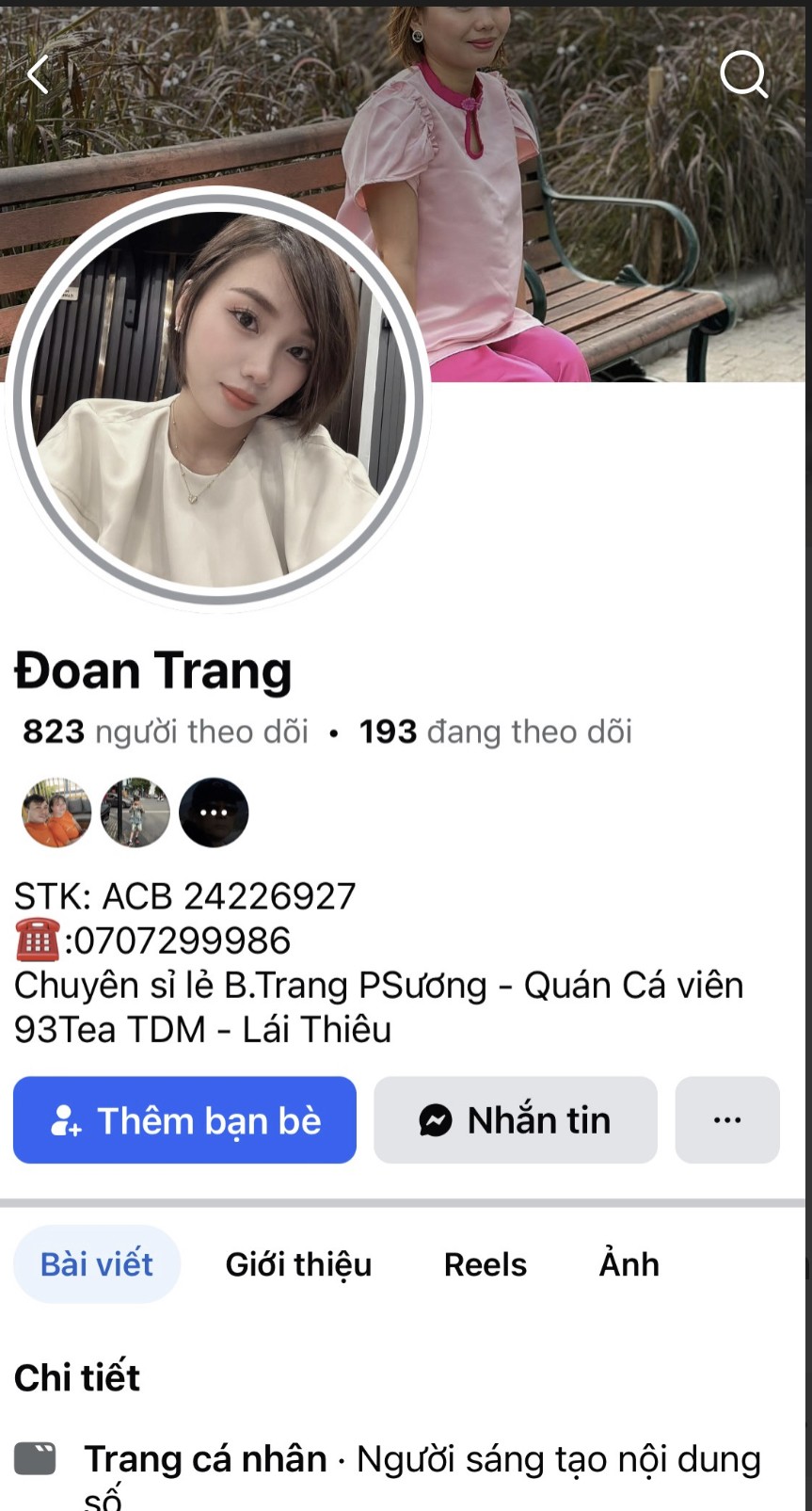Screen dimensions: 812x1511
Task: Open search from the magnifier icon
Action: [743, 73]
